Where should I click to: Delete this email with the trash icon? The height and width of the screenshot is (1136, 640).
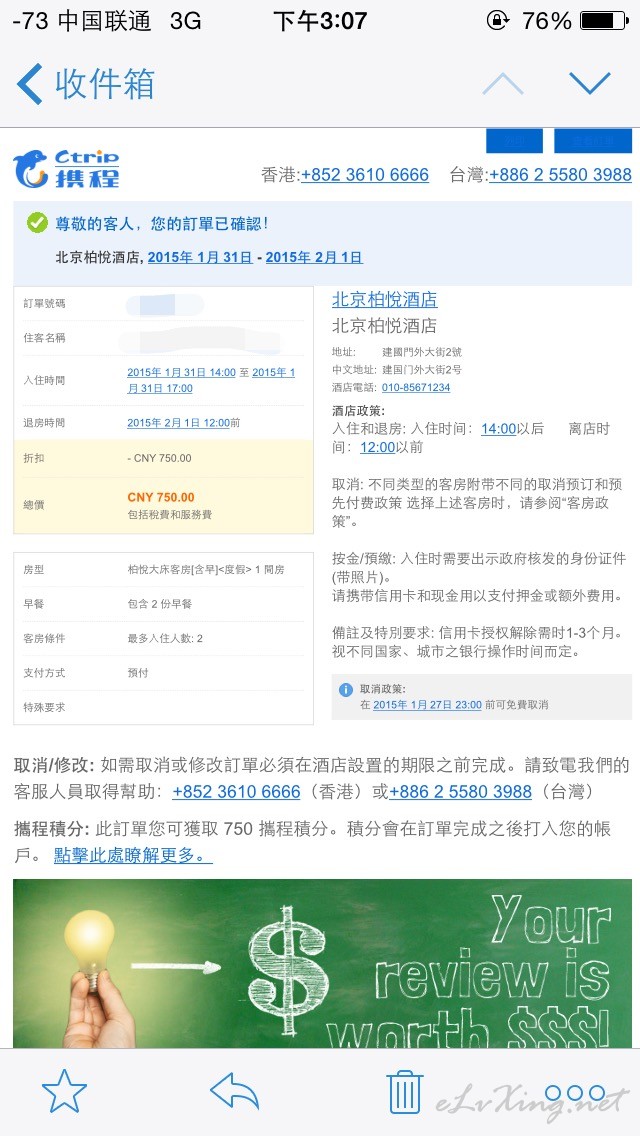click(x=404, y=1091)
